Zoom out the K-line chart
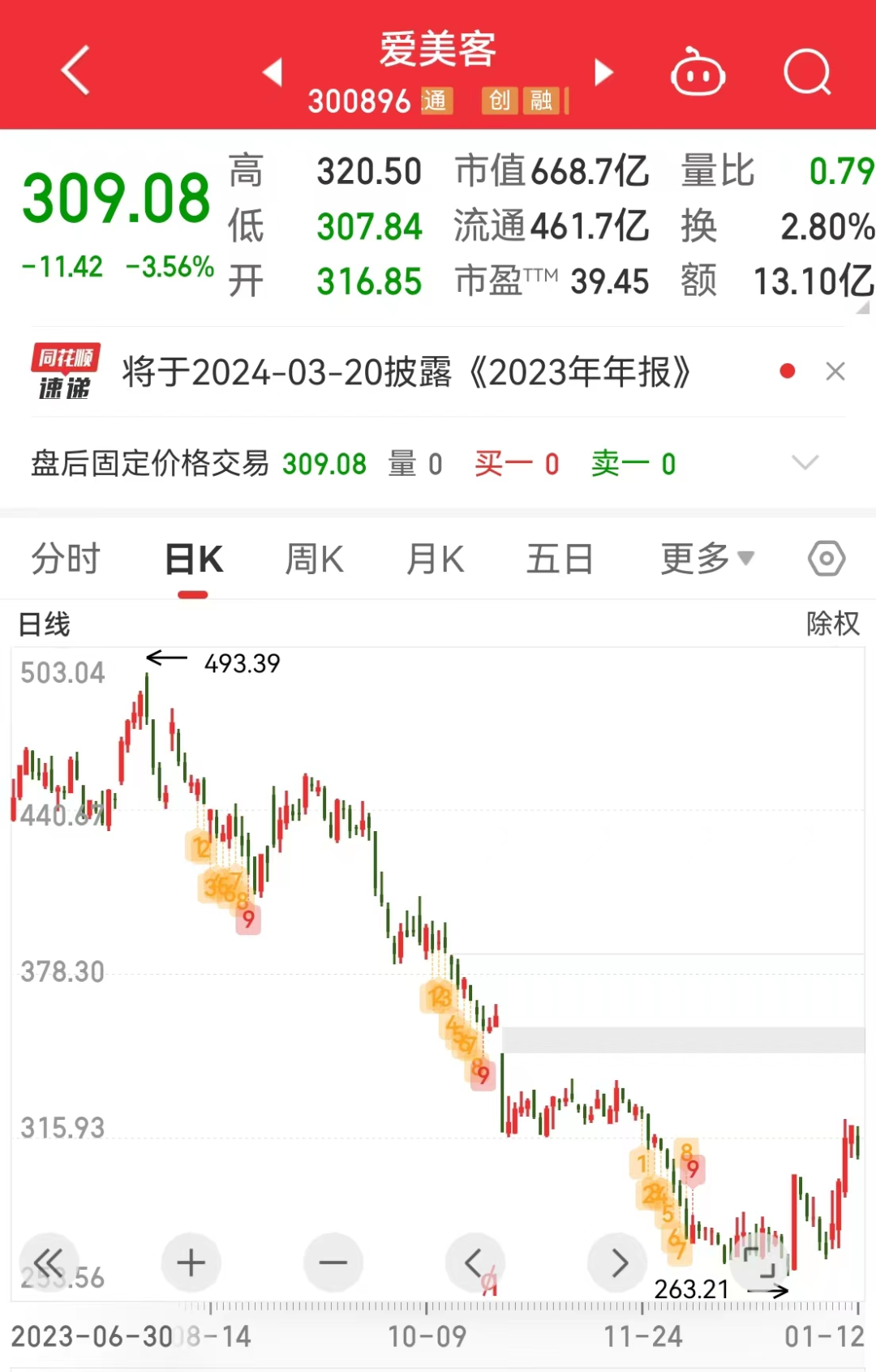Image resolution: width=876 pixels, height=1372 pixels. click(x=333, y=1263)
